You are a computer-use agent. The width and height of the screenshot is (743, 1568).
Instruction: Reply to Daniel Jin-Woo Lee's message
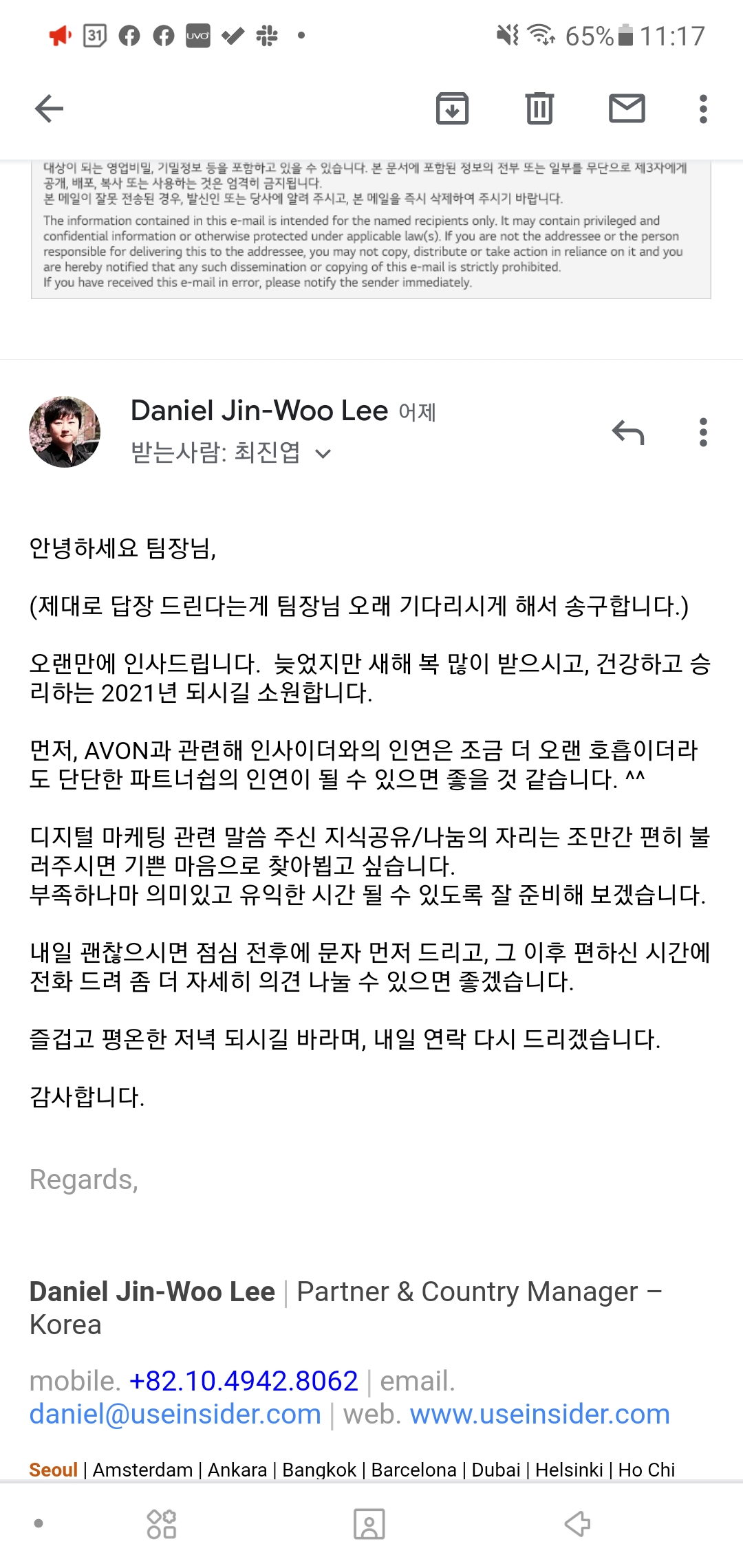[x=627, y=433]
